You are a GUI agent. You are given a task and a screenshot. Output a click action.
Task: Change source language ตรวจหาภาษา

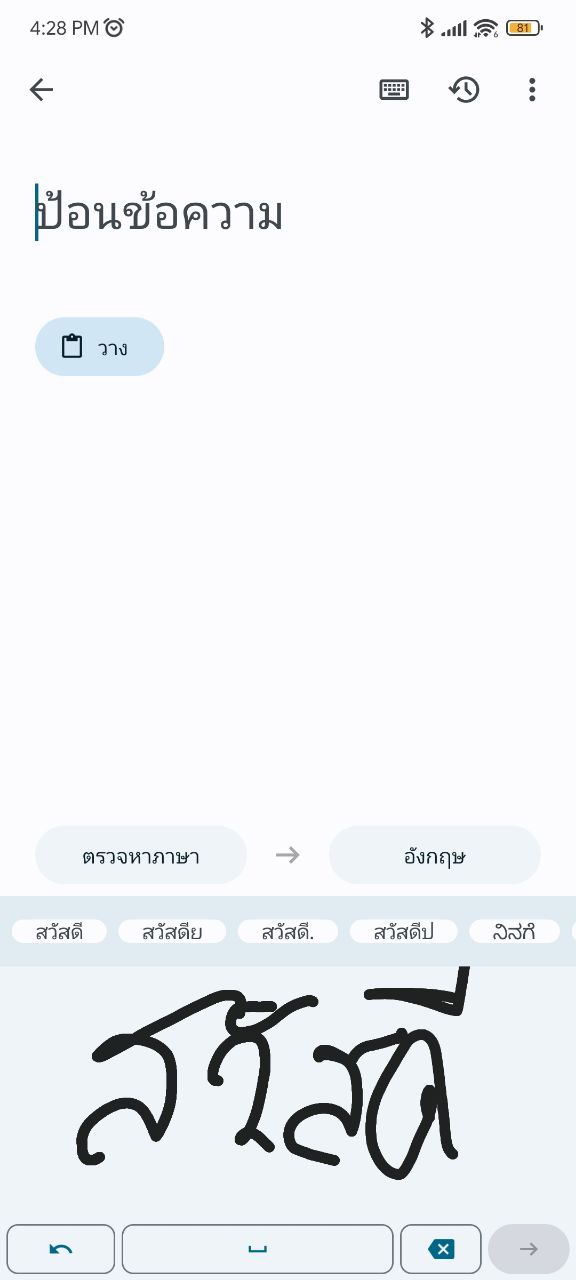[141, 856]
